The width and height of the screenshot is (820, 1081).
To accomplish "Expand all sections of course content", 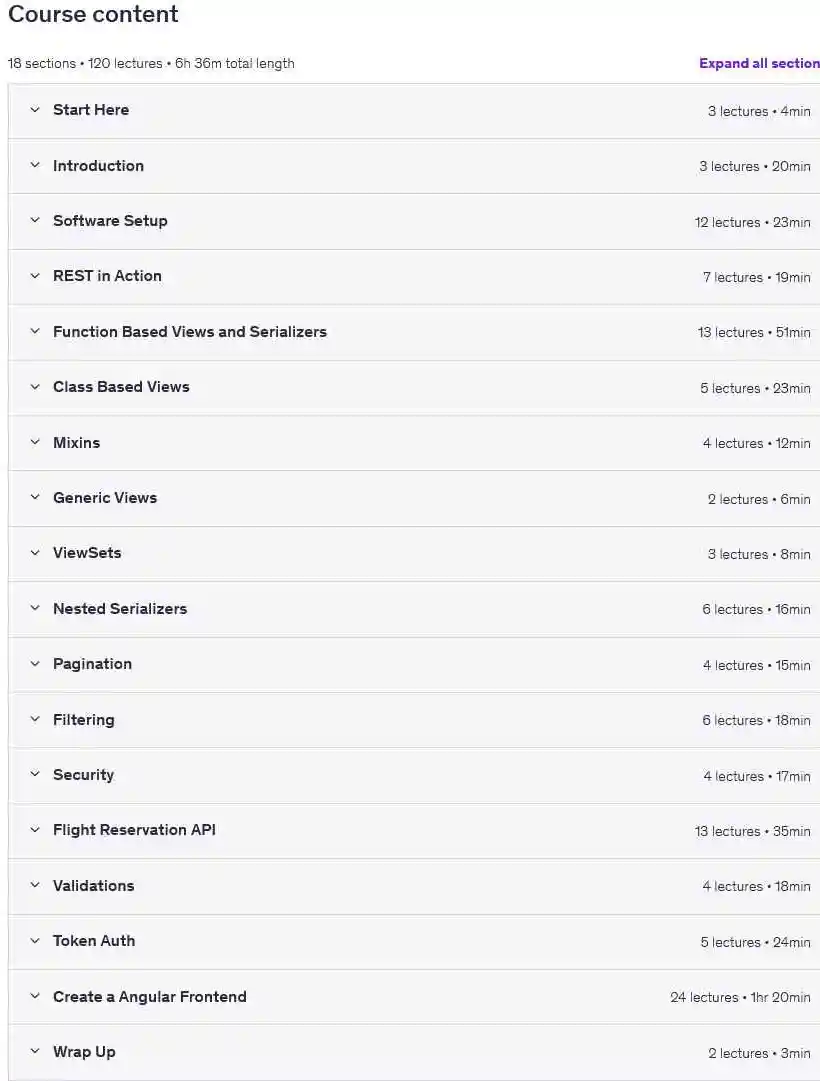I will pos(759,63).
